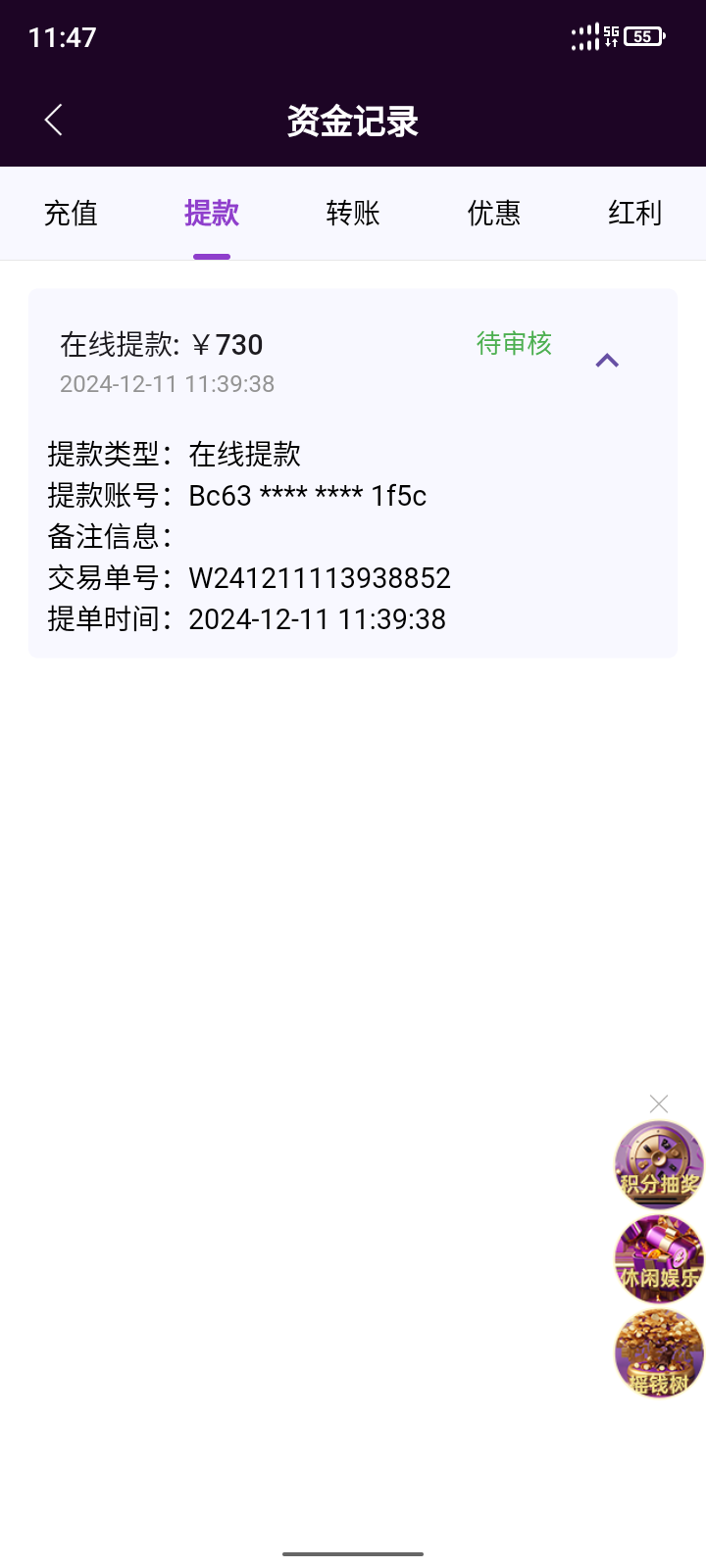Open the 转账 tab

[x=353, y=213]
